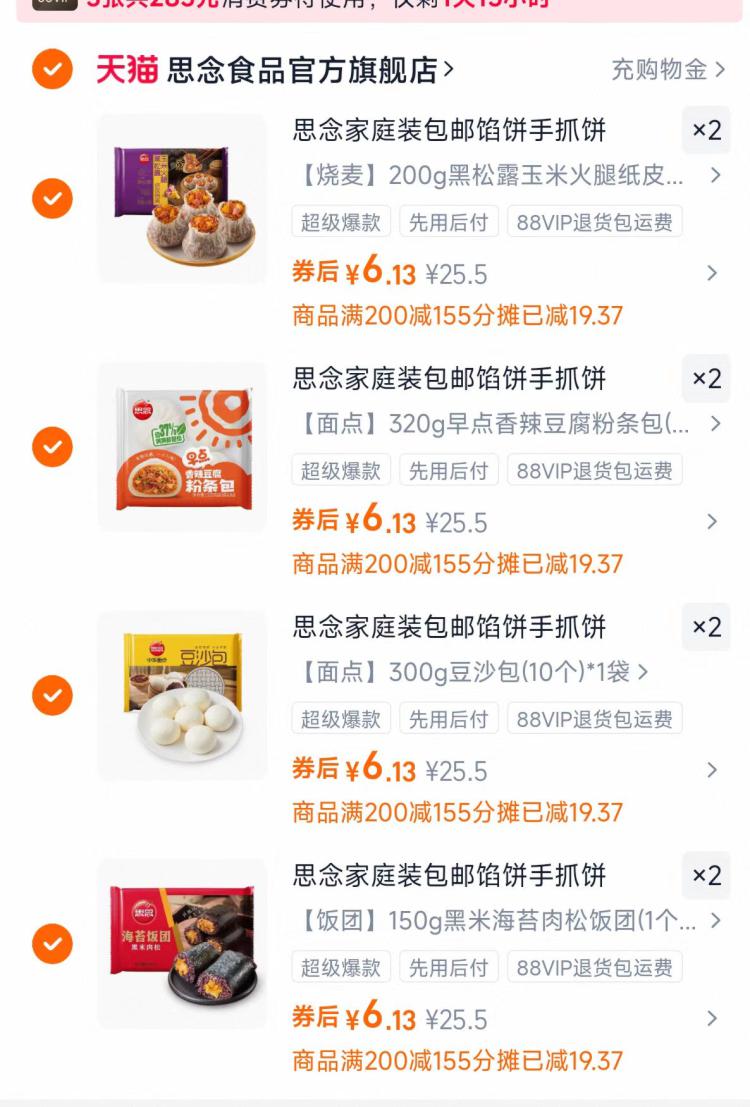Deselect the 黑米海苔肉松饭团 item
Viewport: 750px width, 1107px height.
coord(52,943)
